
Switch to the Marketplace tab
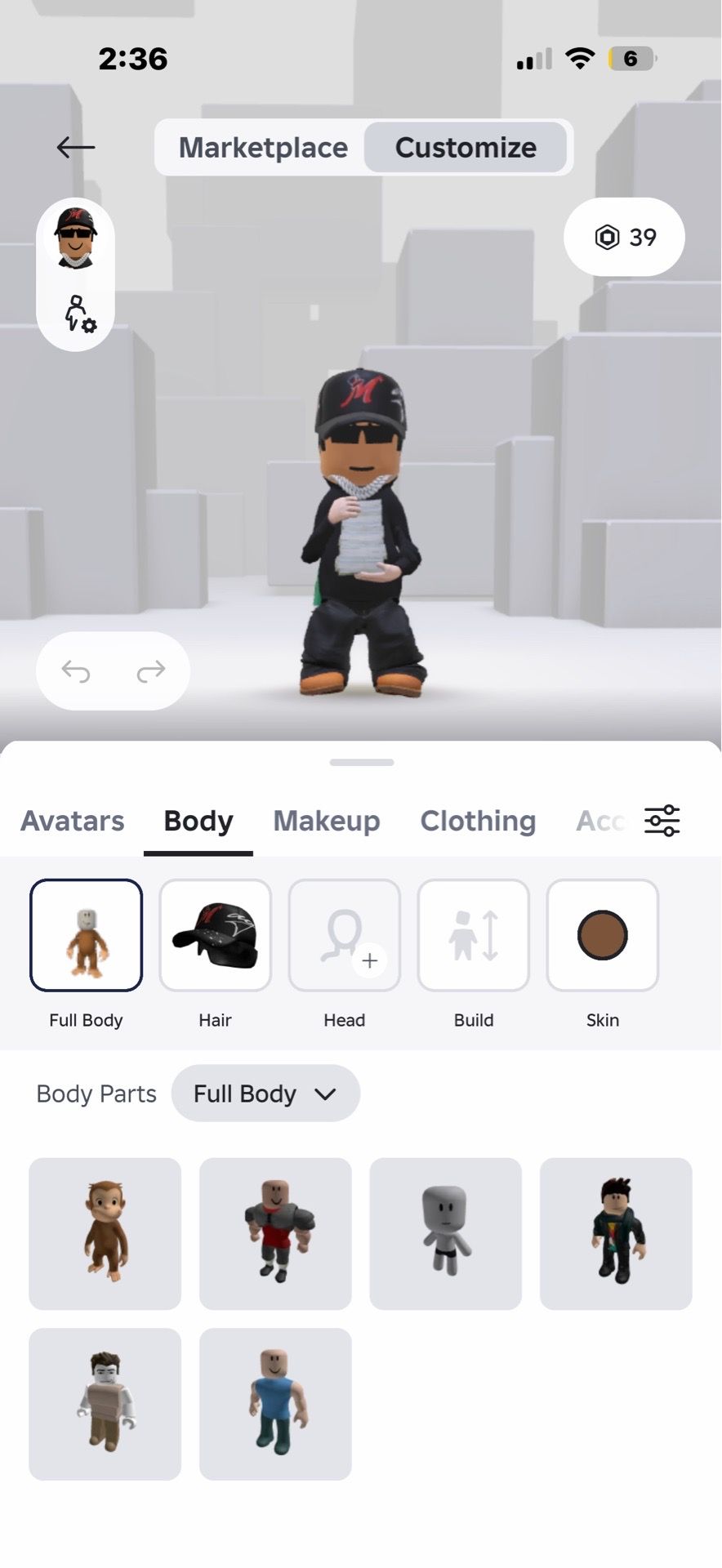pyautogui.click(x=263, y=147)
